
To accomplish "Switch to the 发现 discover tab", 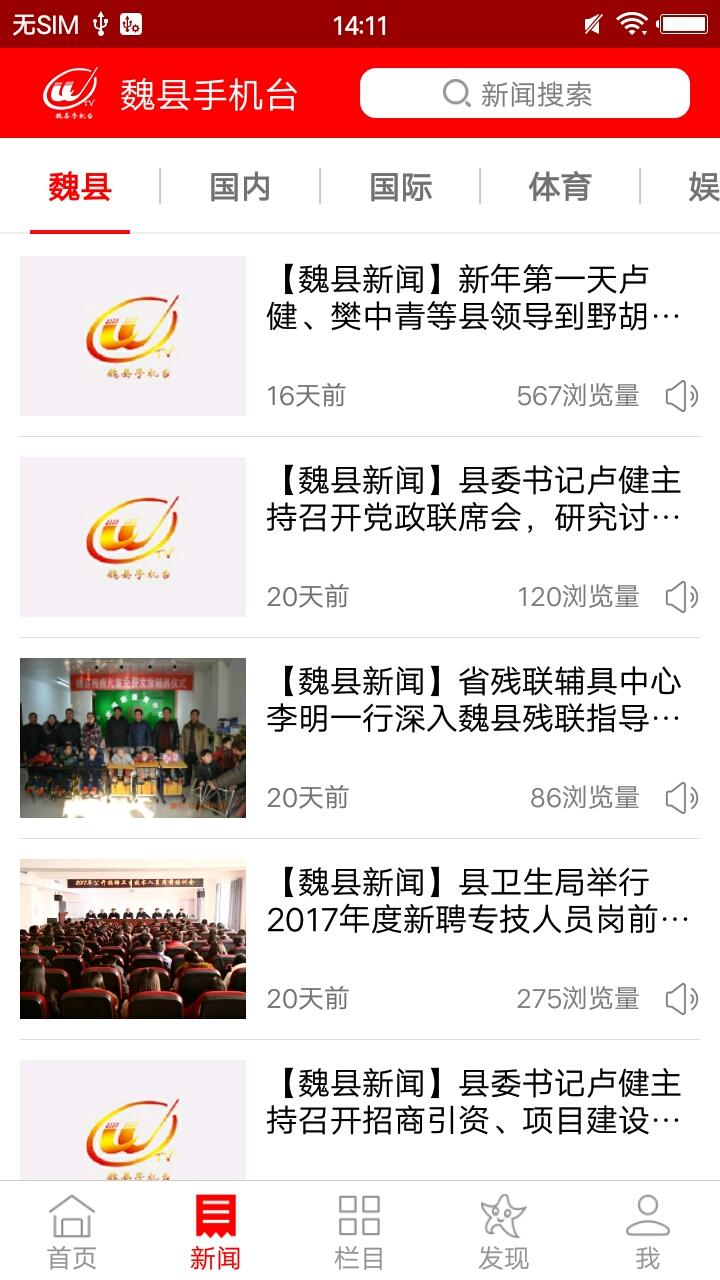I will (503, 1231).
